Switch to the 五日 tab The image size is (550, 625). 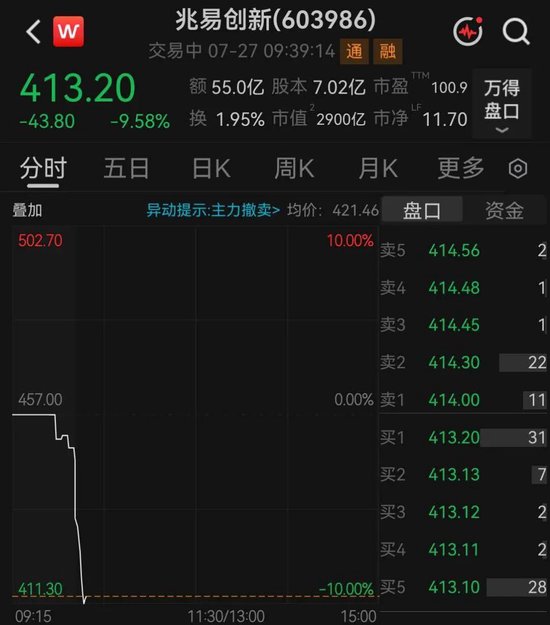(x=126, y=168)
